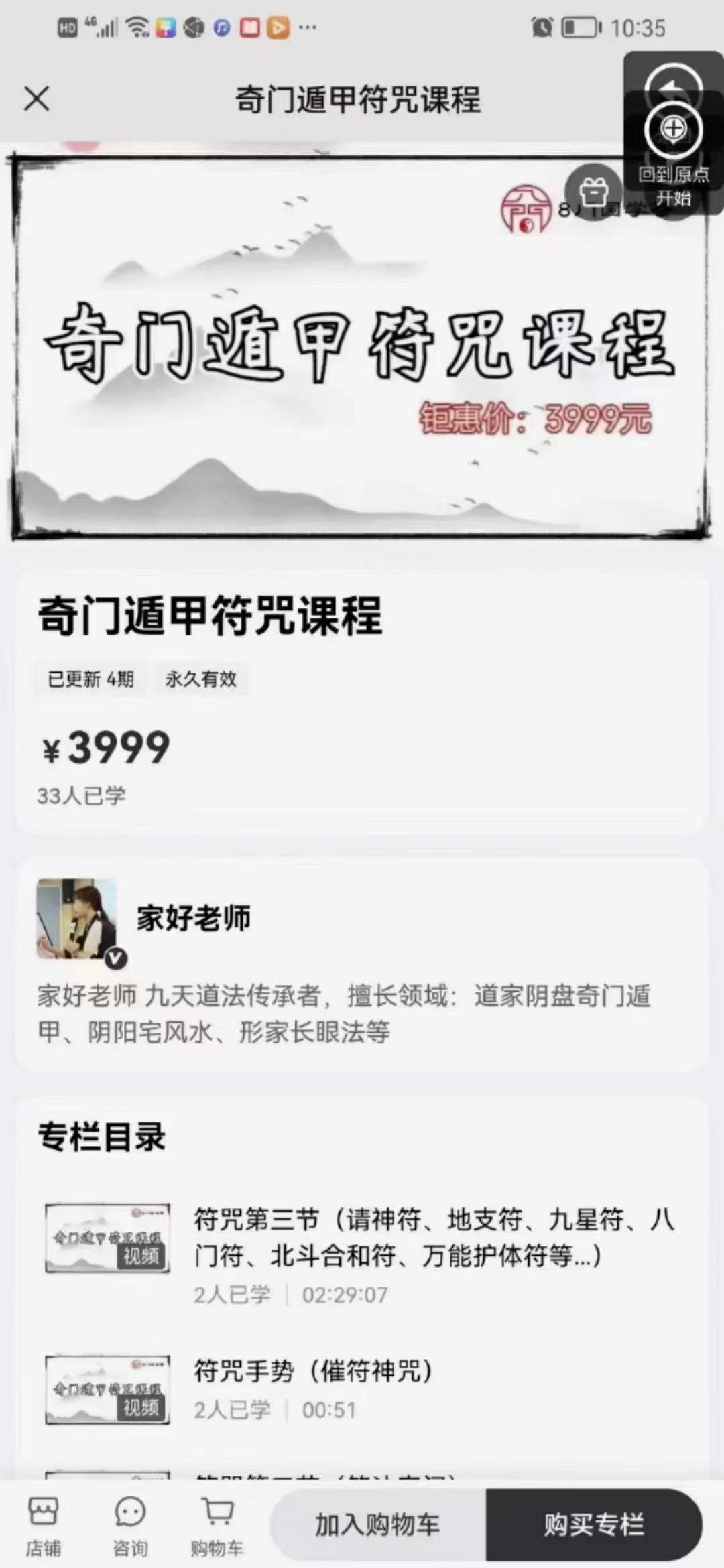The height and width of the screenshot is (1568, 724).
Task: Close the course page with the X
Action: 37,99
